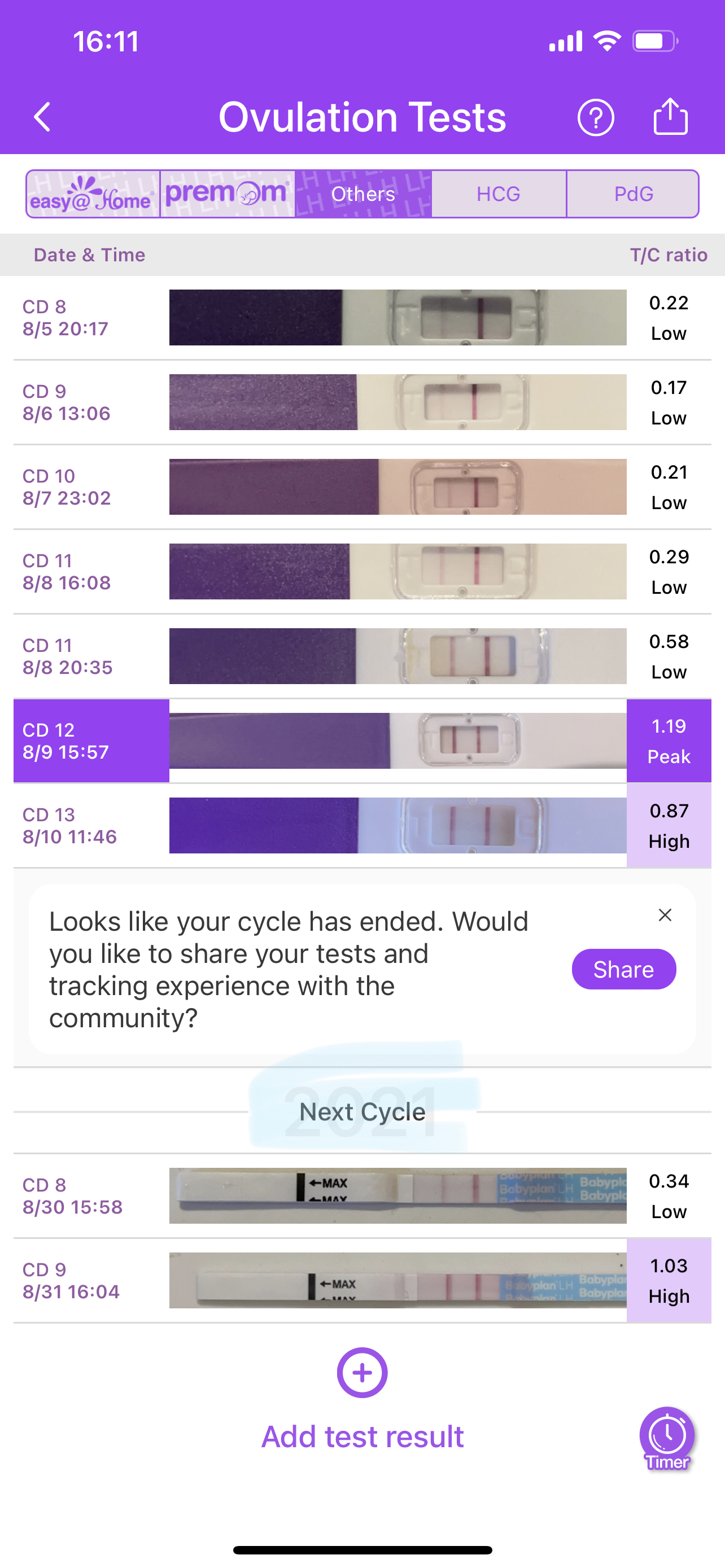Open the CD 11 test from 8/8 20:35
This screenshot has width=725, height=1568.
click(361, 656)
